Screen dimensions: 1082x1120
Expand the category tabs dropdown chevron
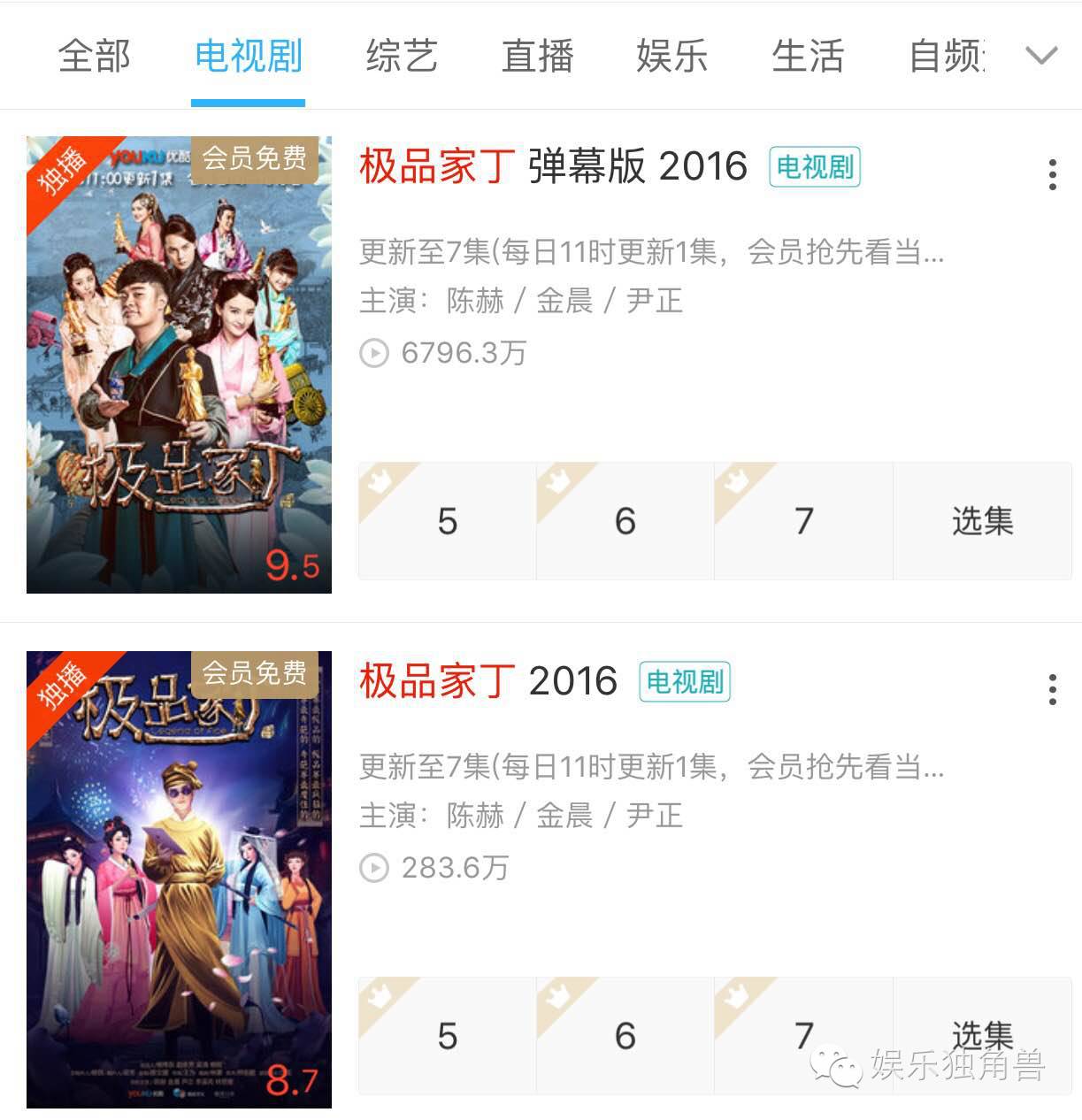[x=1041, y=56]
